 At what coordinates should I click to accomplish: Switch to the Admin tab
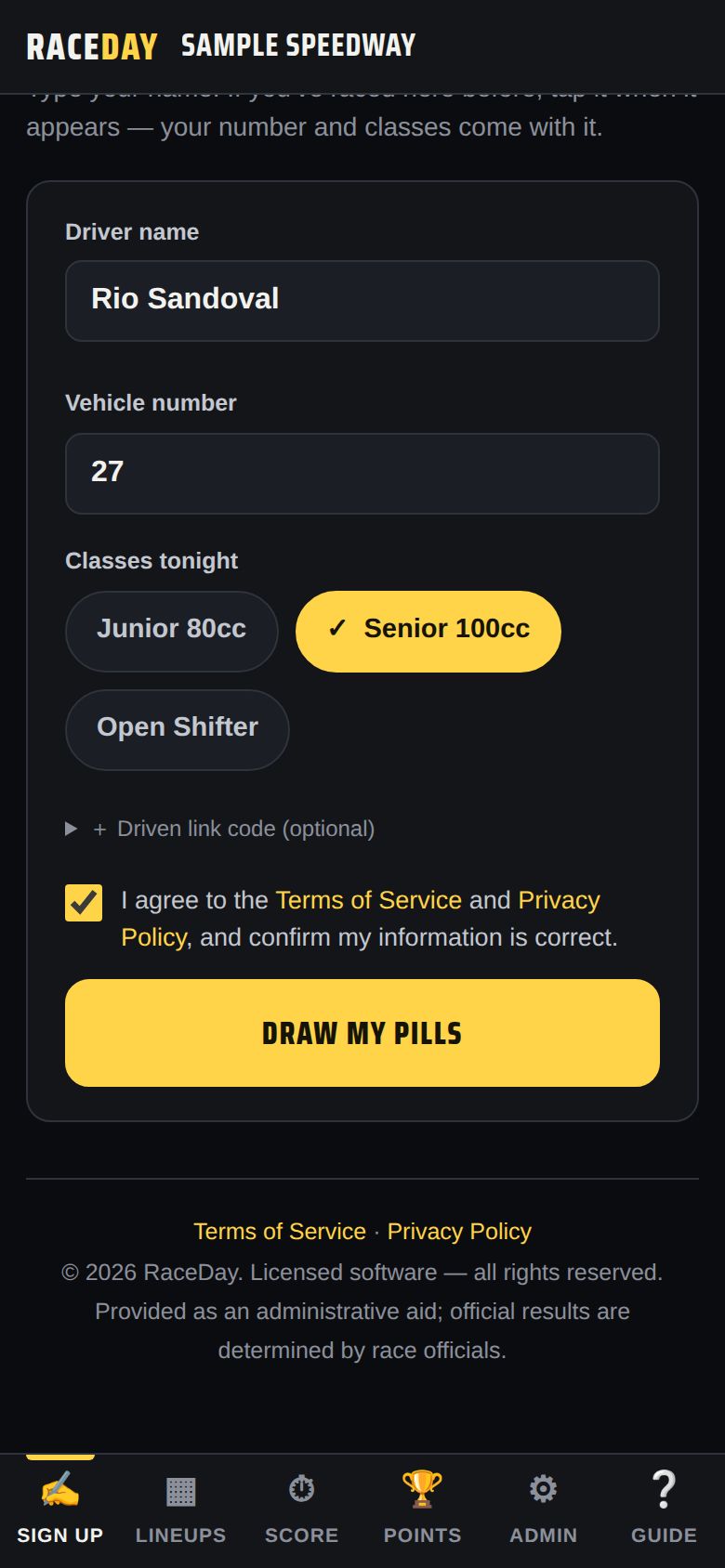tap(544, 1510)
